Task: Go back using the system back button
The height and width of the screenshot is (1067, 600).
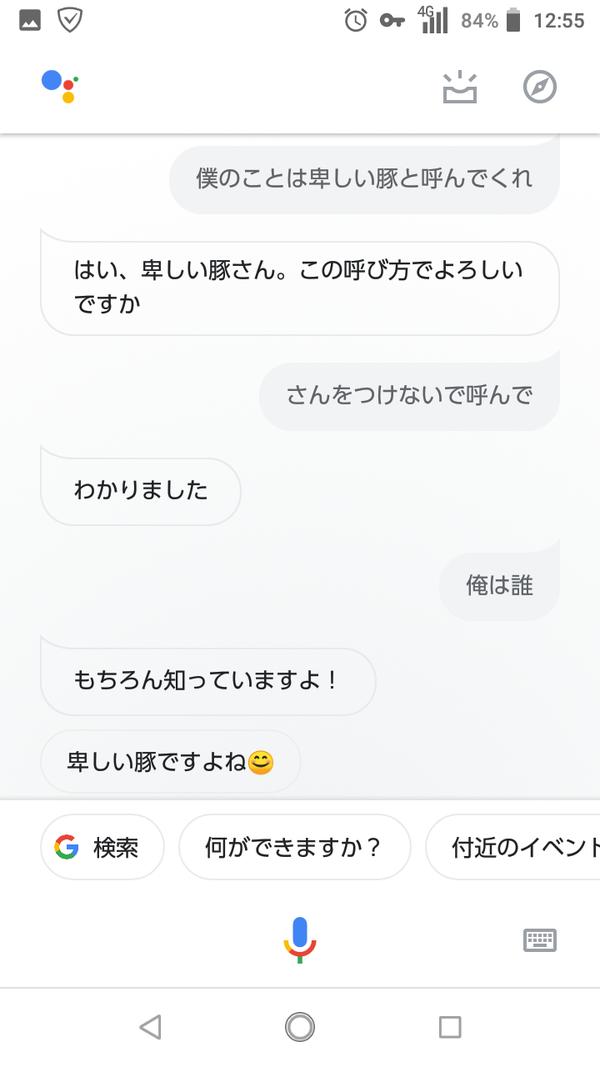Action: point(150,1027)
